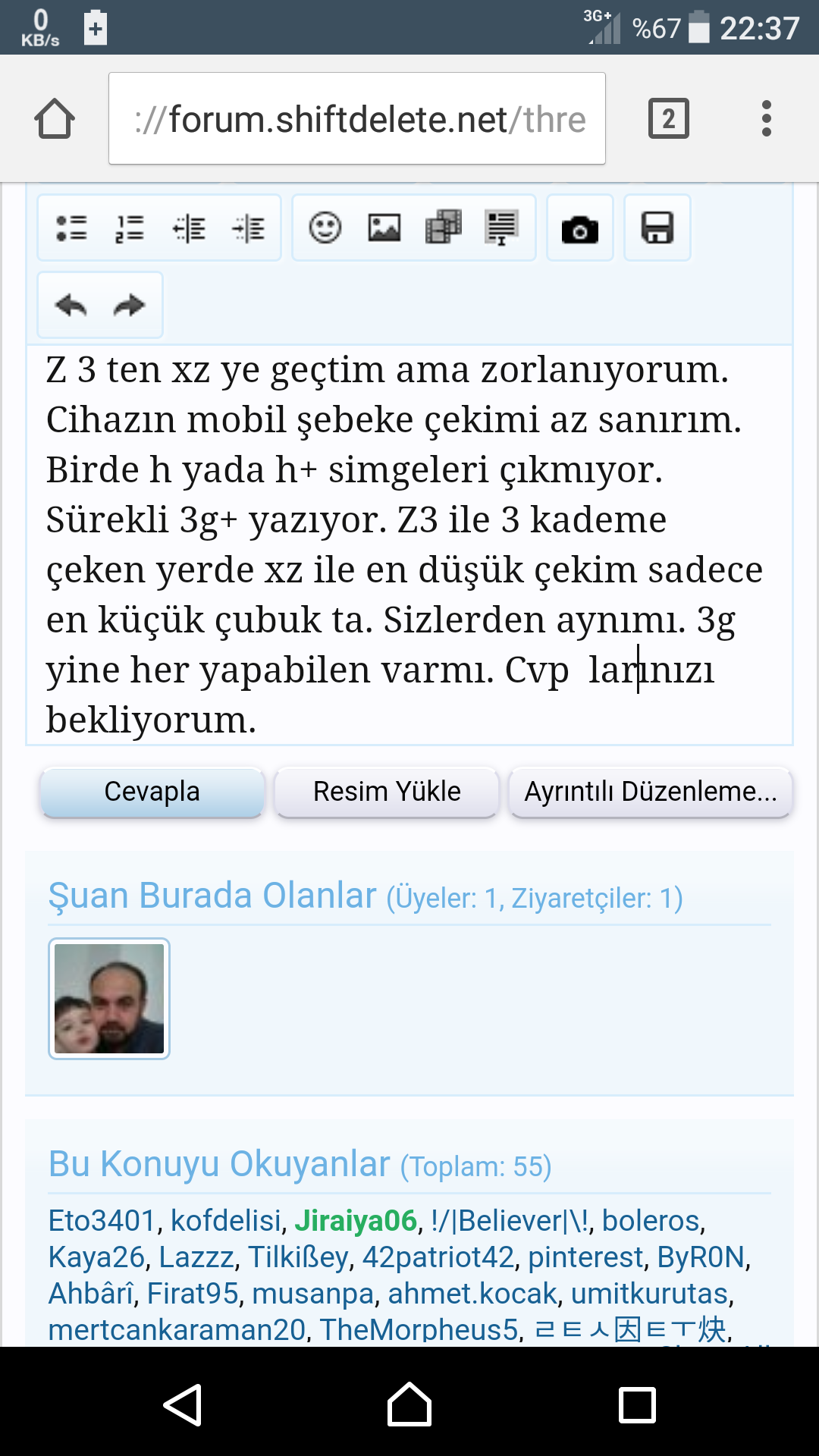The image size is (819, 1456).
Task: Tap the browser home icon
Action: [x=55, y=119]
